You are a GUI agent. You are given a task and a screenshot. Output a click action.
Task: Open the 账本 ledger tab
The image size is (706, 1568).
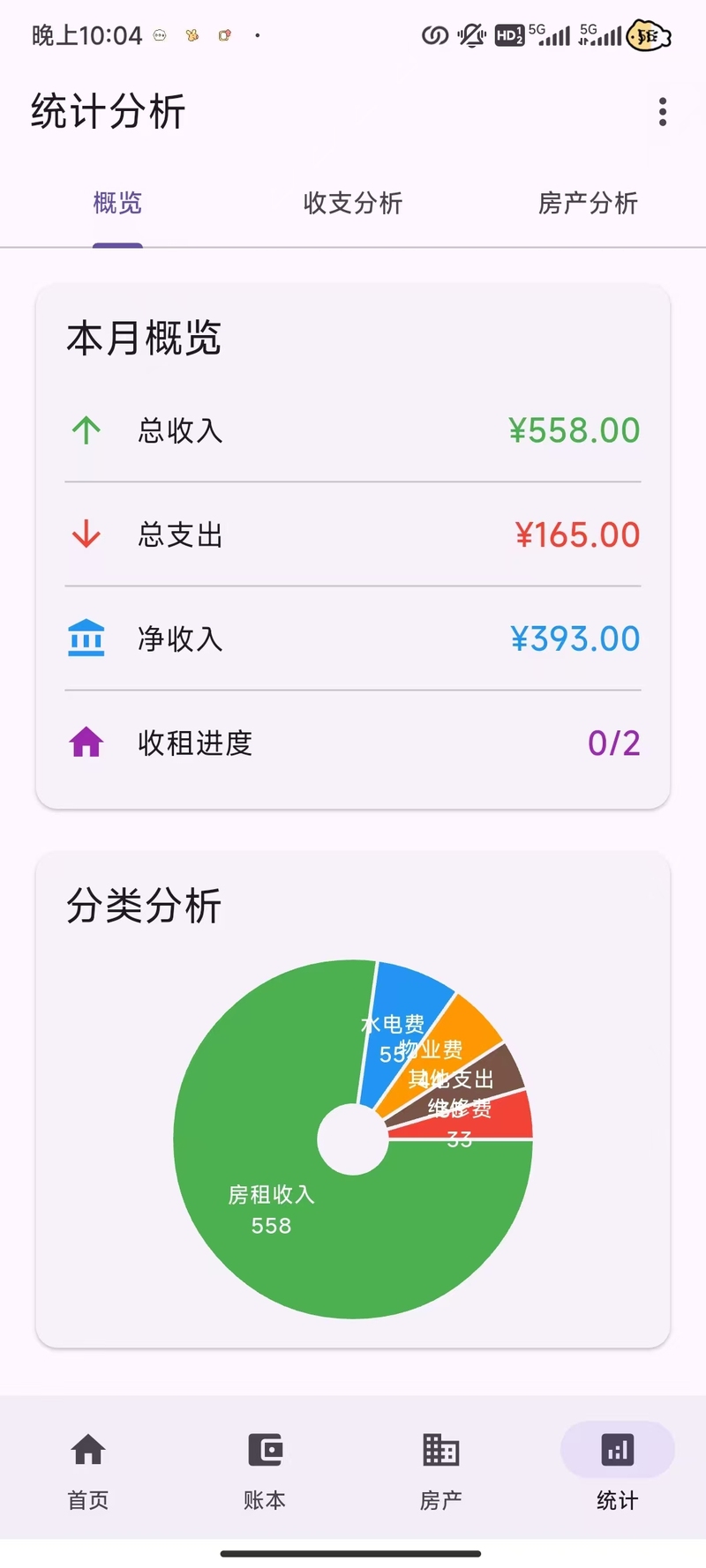pyautogui.click(x=265, y=1466)
